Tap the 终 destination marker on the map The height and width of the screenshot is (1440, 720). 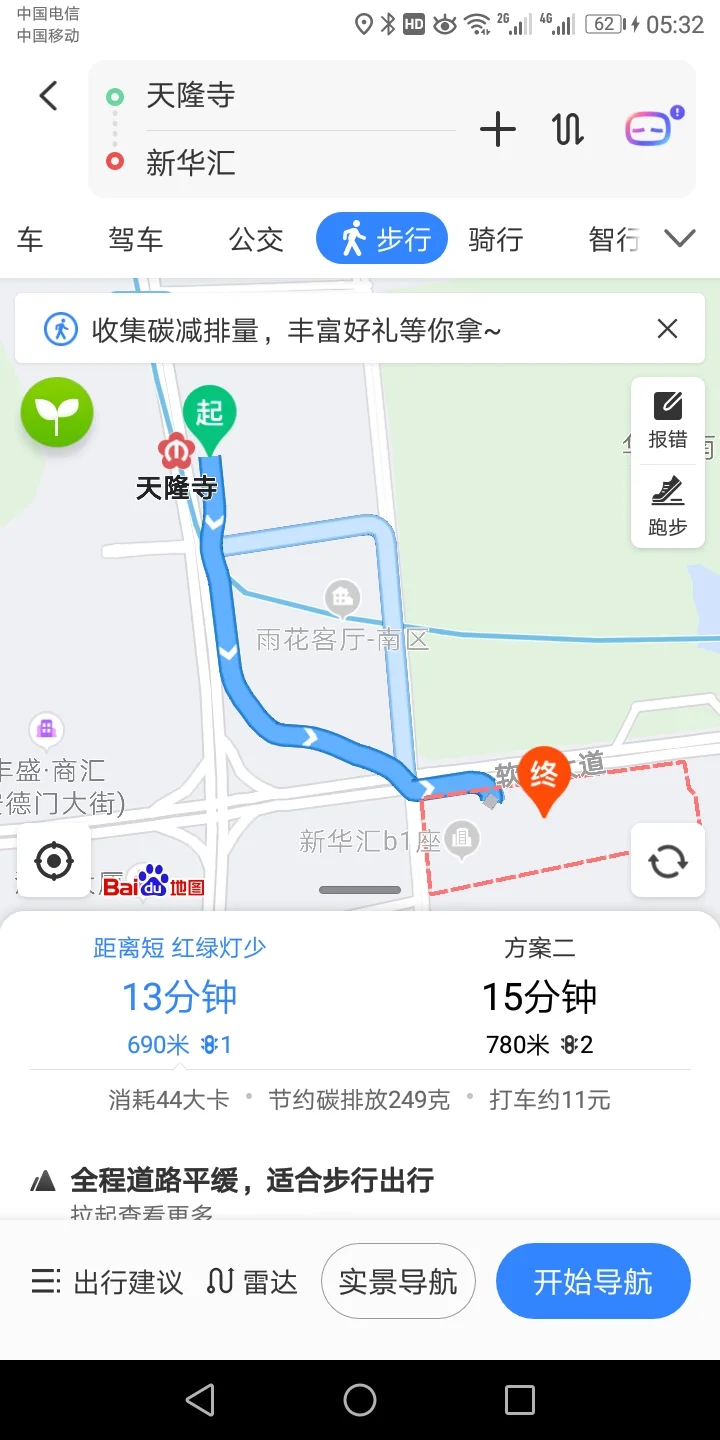click(x=544, y=775)
